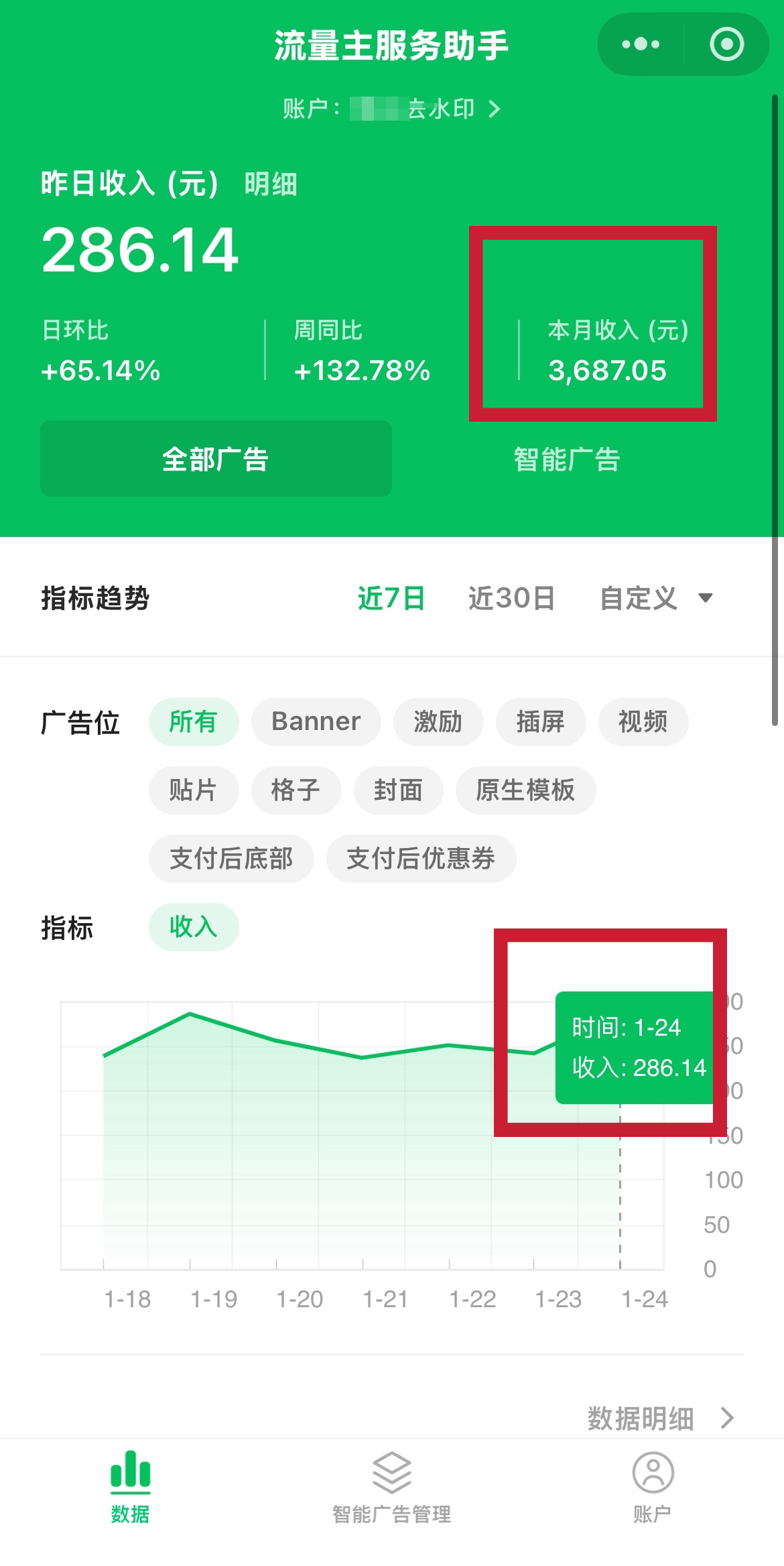Viewport: 784px width, 1566px height.
Task: Filter by 原生模板 ad slot
Action: [x=525, y=790]
